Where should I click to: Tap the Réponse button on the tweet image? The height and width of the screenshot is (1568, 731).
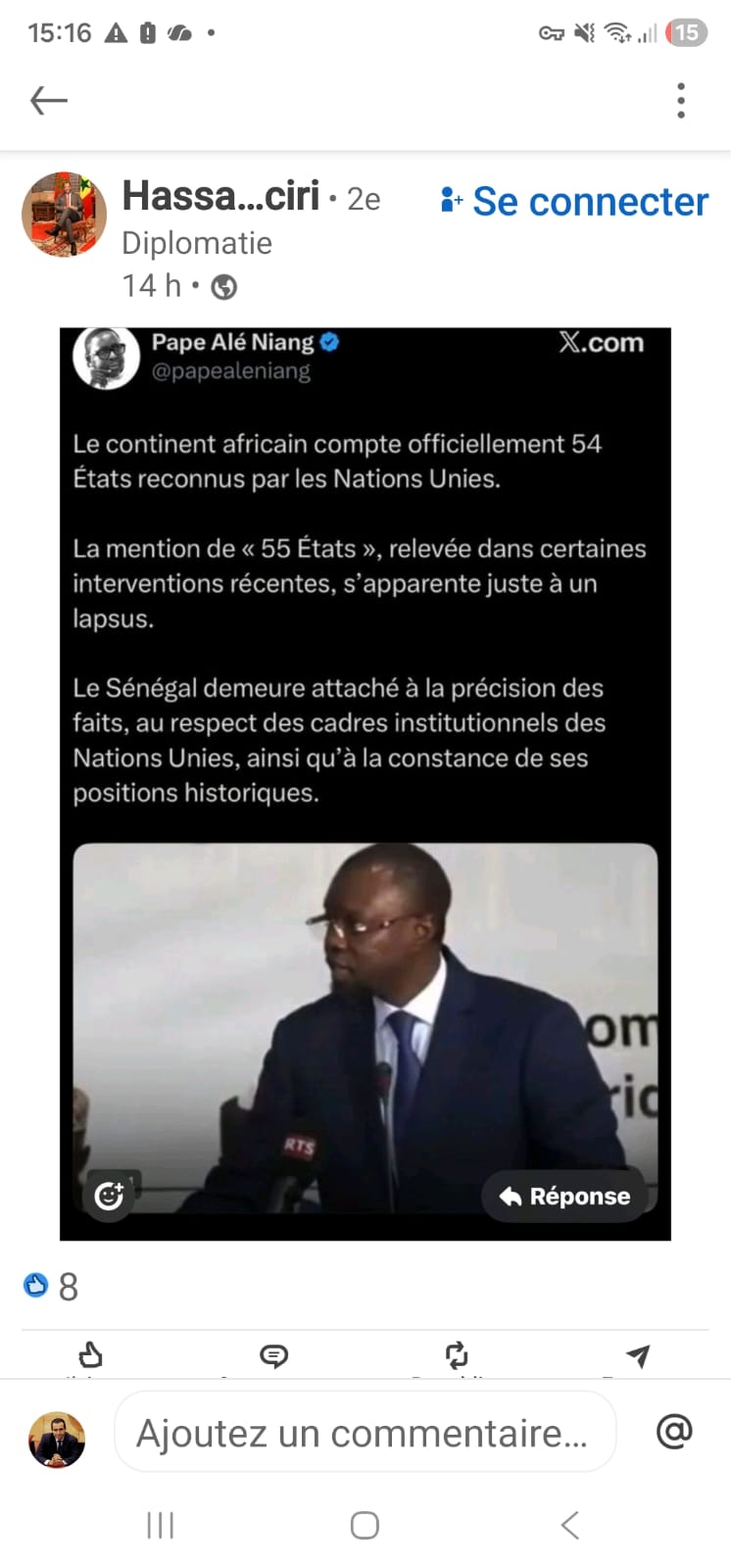point(566,1196)
